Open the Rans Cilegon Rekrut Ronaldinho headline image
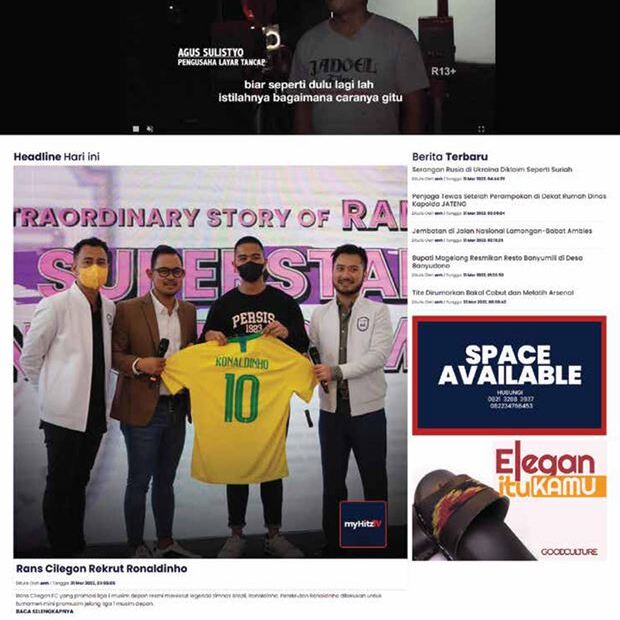Viewport: 620px width, 620px height. coord(210,360)
